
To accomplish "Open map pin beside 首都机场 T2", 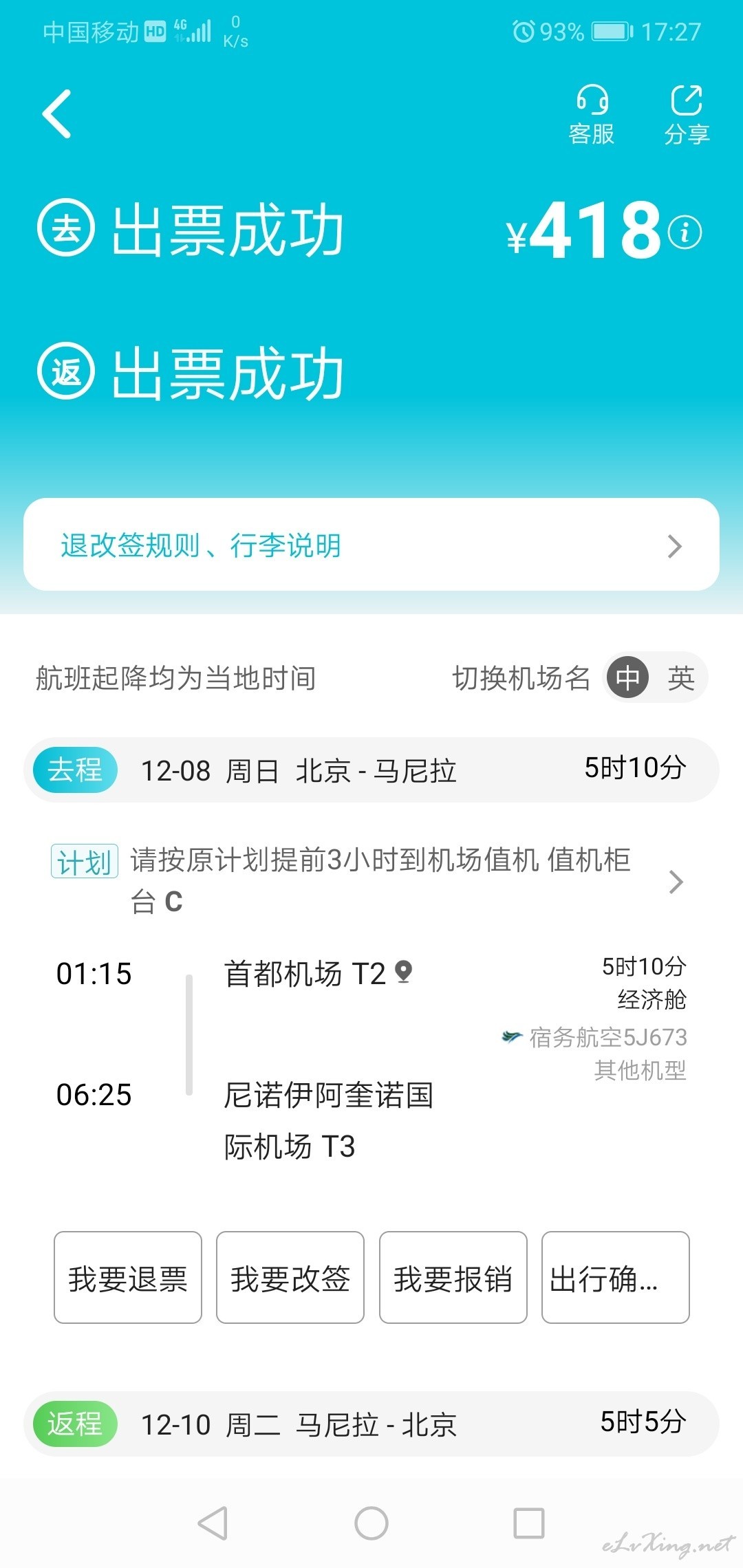I will coord(404,972).
